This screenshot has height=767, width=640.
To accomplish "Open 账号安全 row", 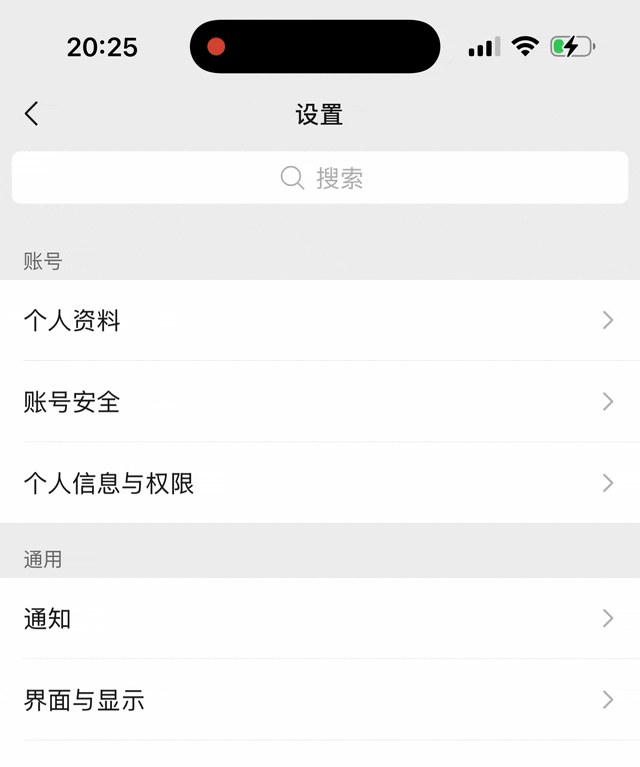I will click(320, 402).
